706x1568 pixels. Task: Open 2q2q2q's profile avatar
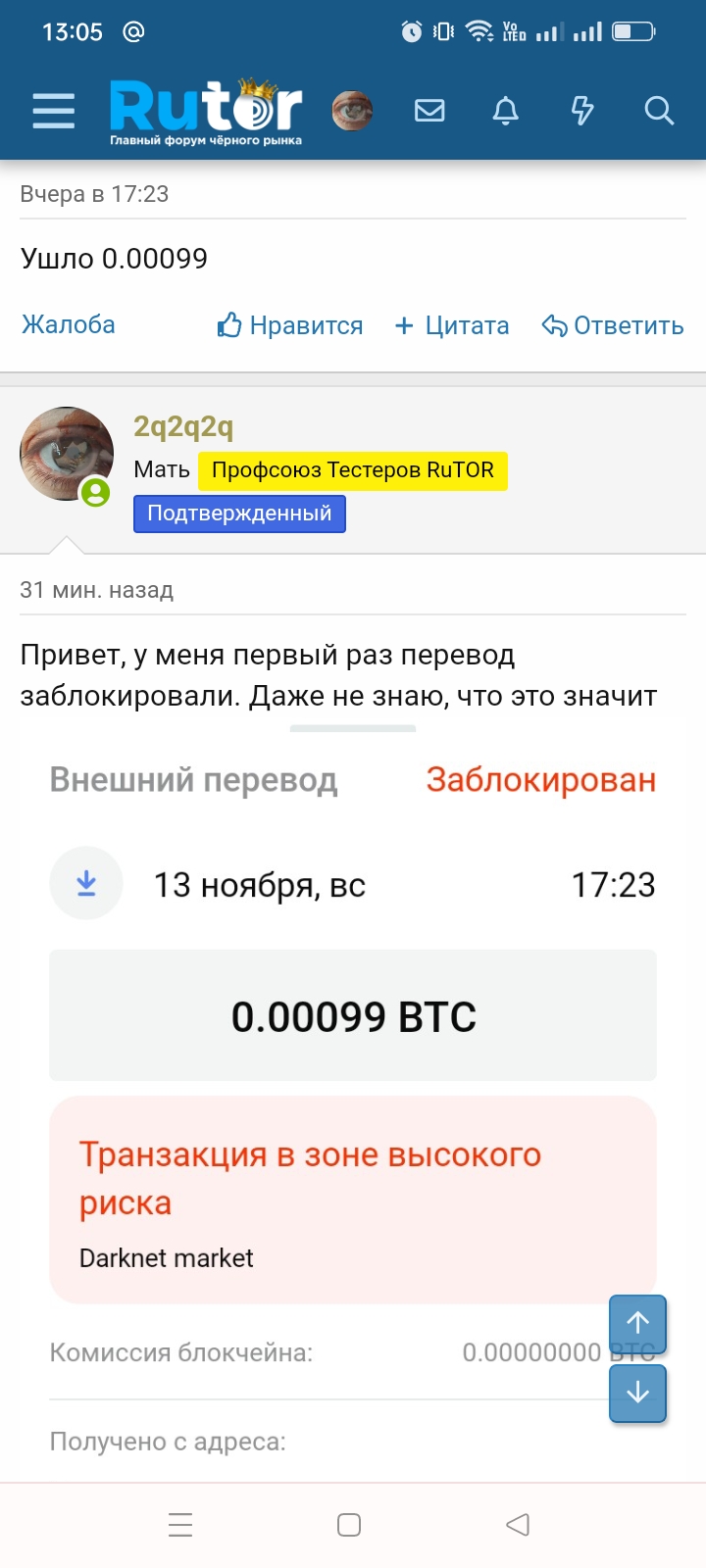click(67, 454)
